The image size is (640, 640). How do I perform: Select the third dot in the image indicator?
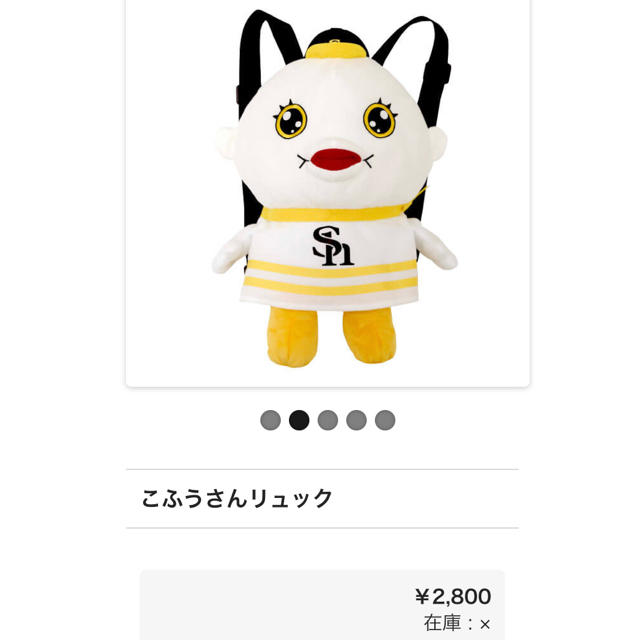tap(328, 420)
